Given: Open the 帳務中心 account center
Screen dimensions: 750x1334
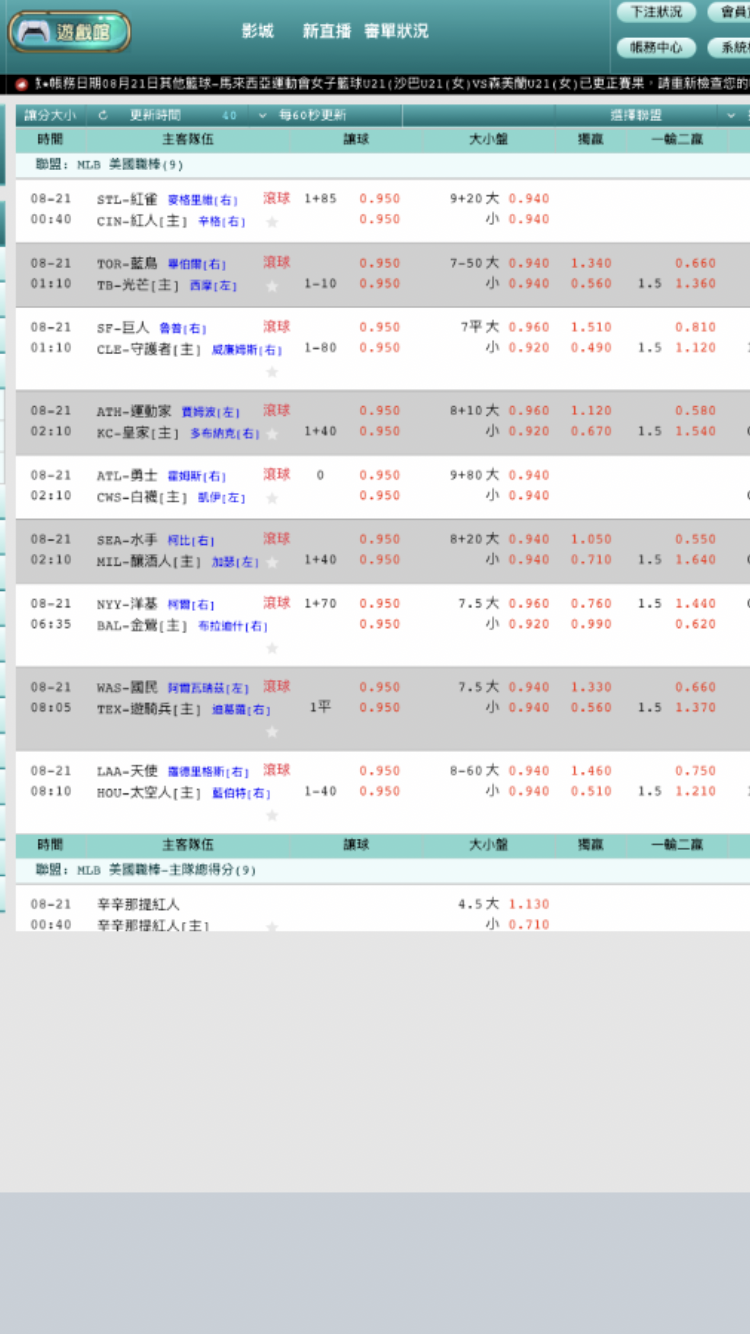Looking at the screenshot, I should [x=656, y=47].
